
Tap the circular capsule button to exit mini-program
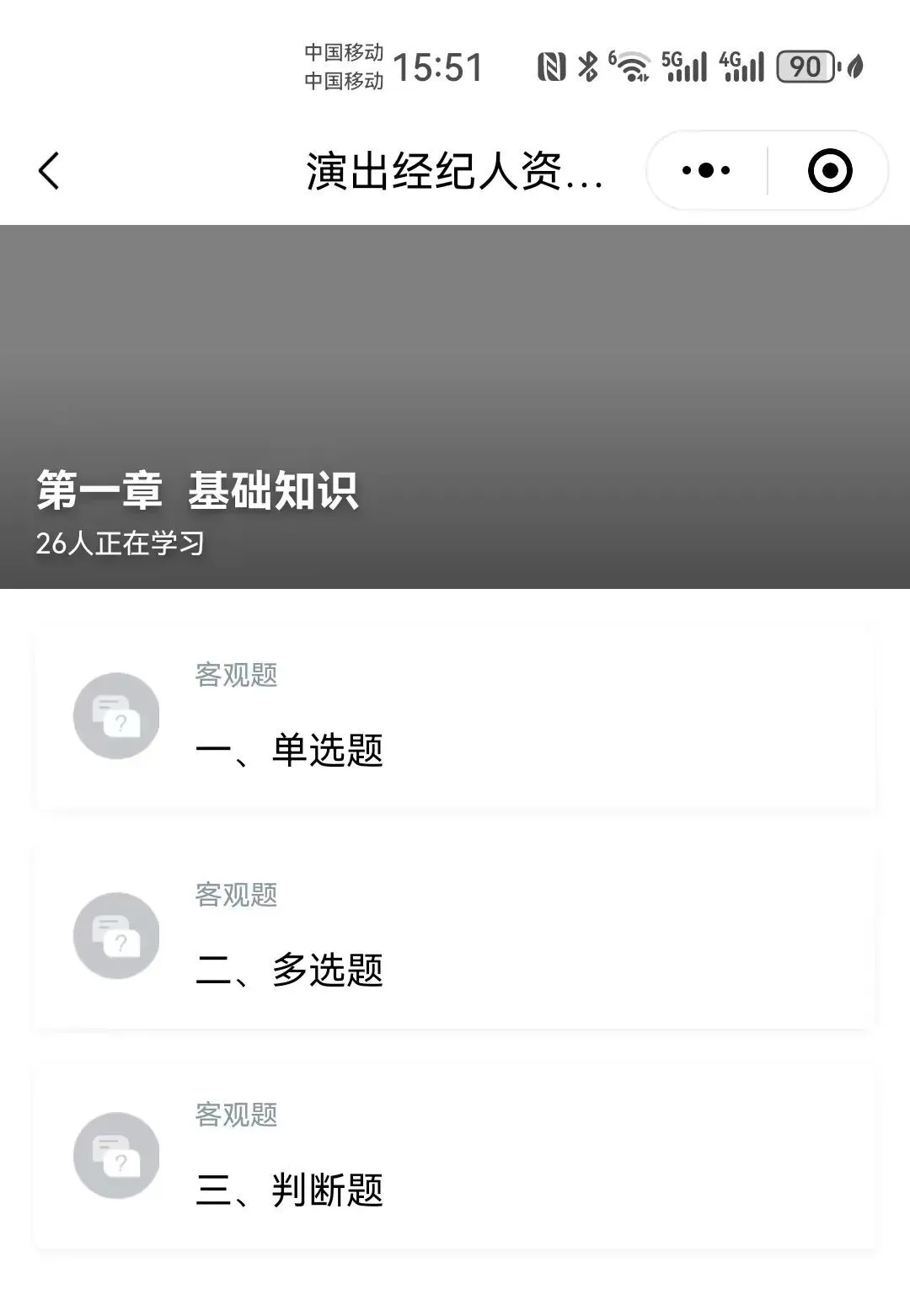pos(829,169)
